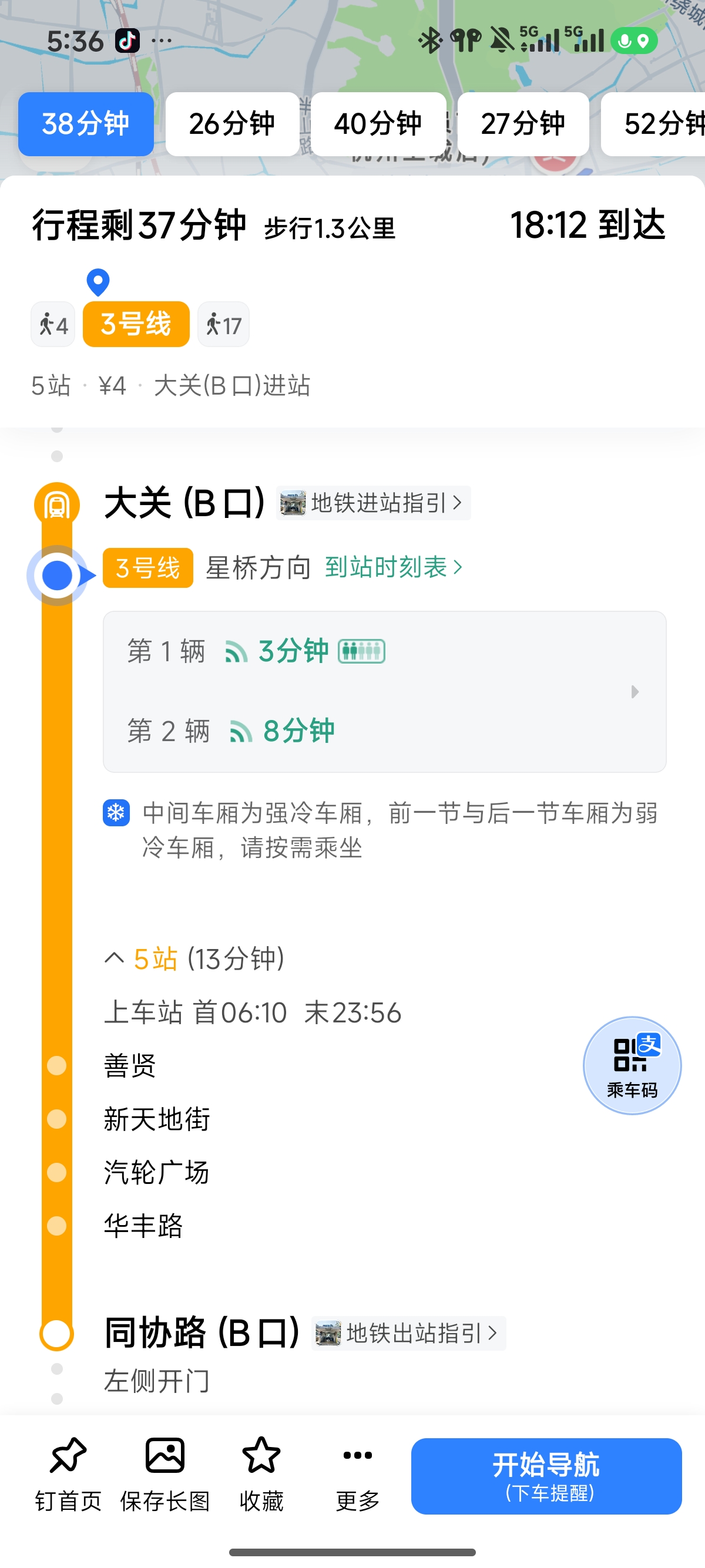Tap the currently selected 38分钟 route

(x=86, y=124)
